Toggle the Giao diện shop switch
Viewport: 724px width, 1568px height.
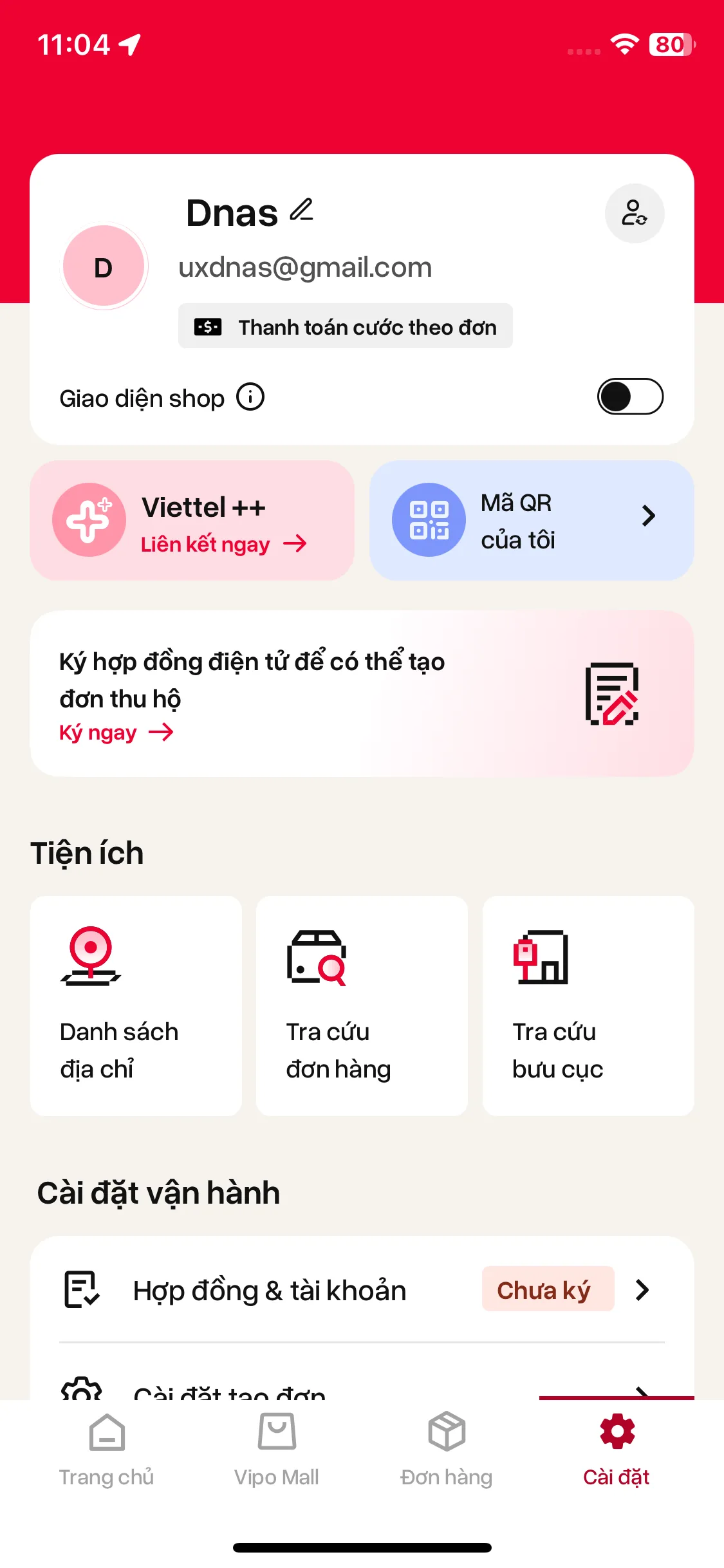point(630,397)
